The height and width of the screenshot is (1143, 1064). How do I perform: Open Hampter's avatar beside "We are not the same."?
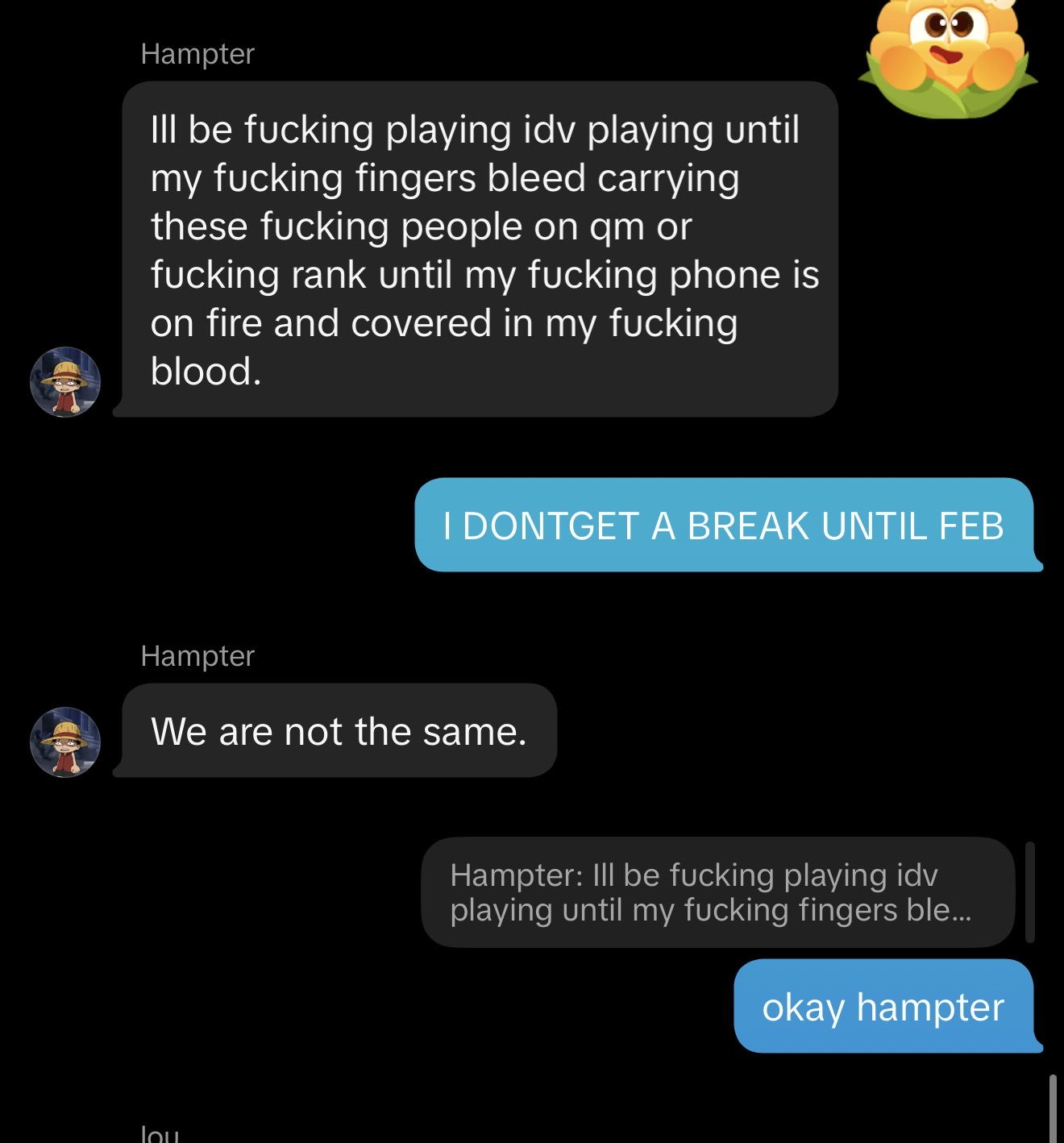click(x=65, y=742)
